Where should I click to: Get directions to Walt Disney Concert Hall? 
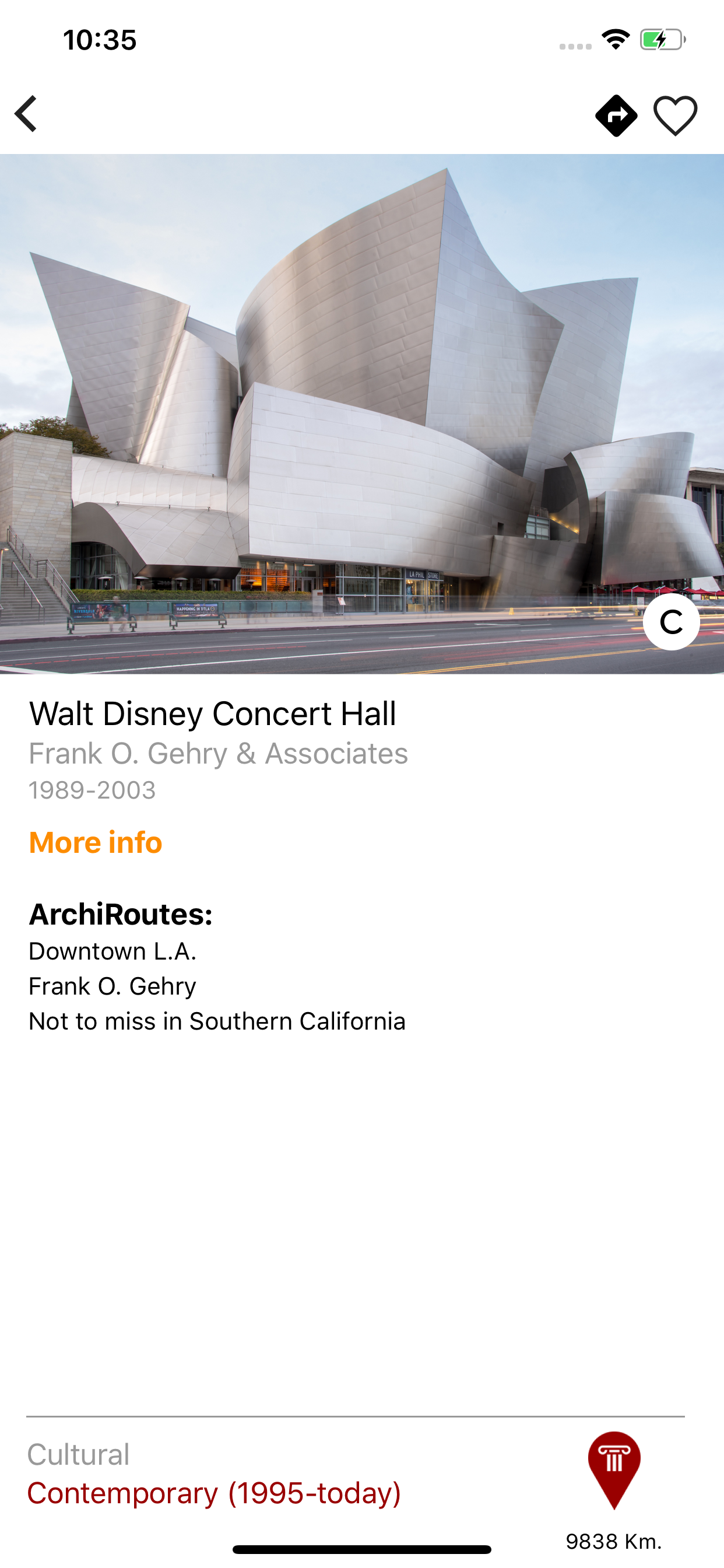(x=616, y=115)
